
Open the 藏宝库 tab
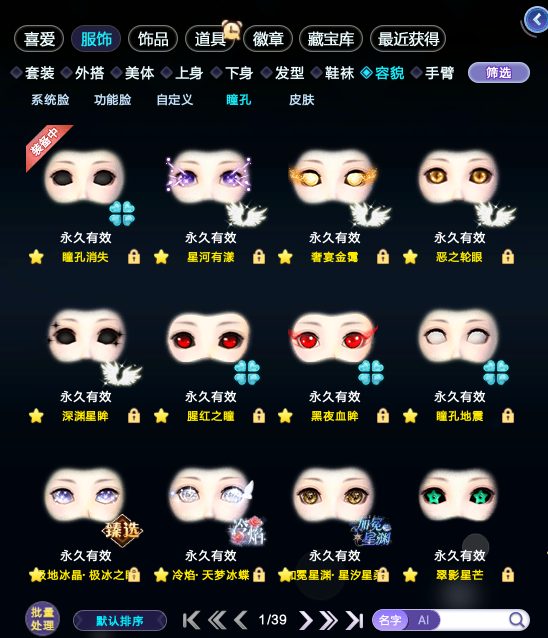tap(330, 39)
